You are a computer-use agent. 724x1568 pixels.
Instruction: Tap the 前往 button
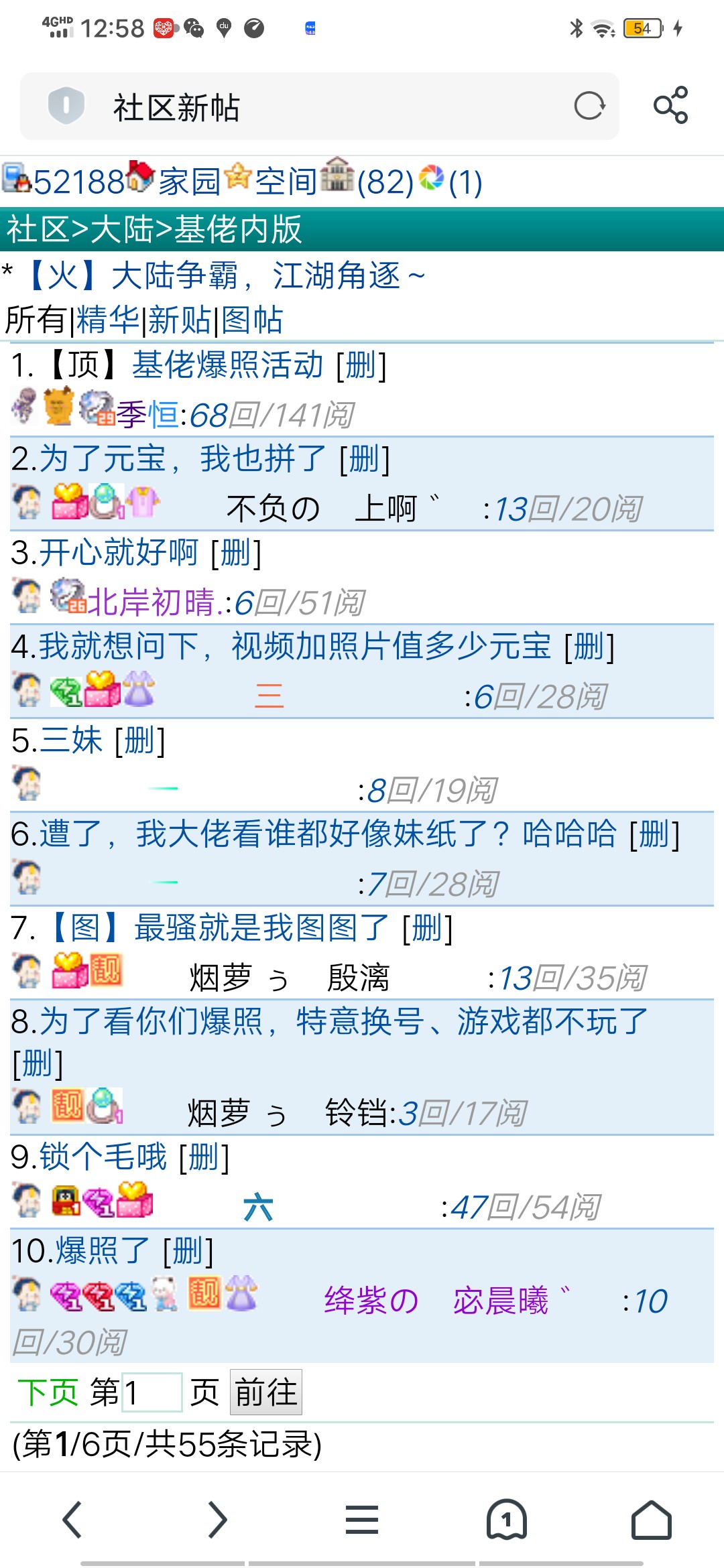point(265,1392)
